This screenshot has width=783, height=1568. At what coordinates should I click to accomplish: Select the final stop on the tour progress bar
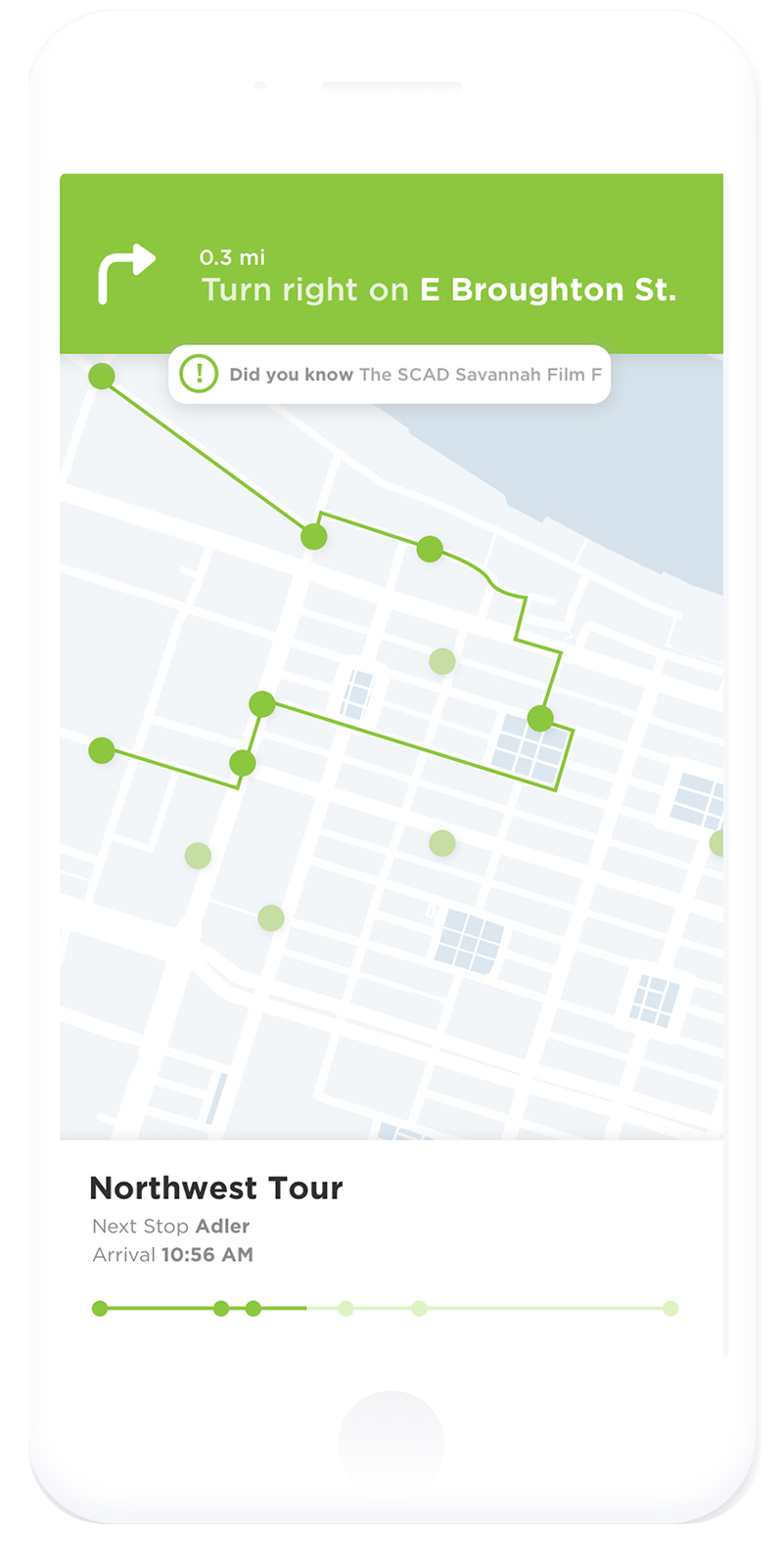point(670,1308)
